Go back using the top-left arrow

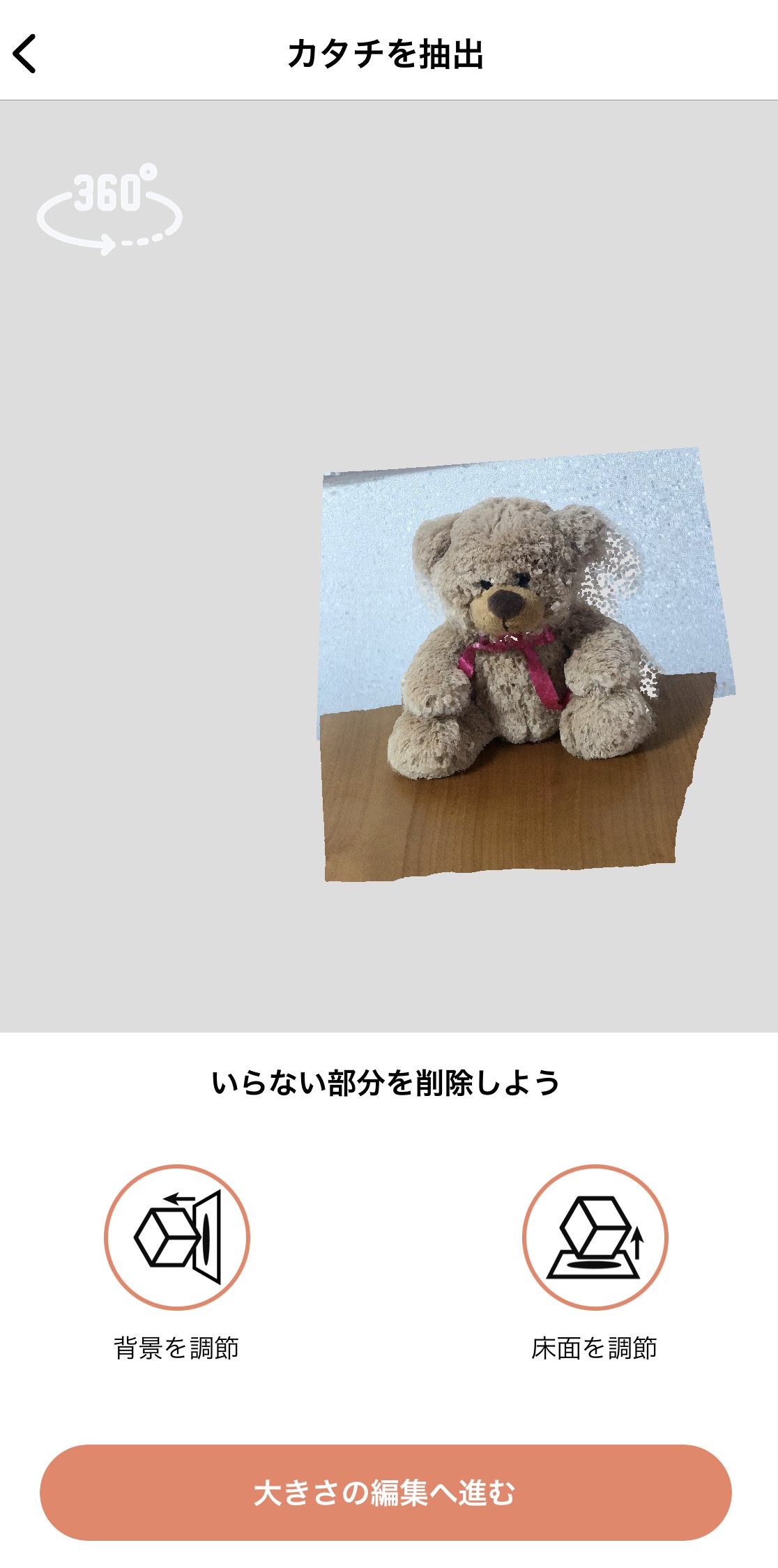point(25,54)
